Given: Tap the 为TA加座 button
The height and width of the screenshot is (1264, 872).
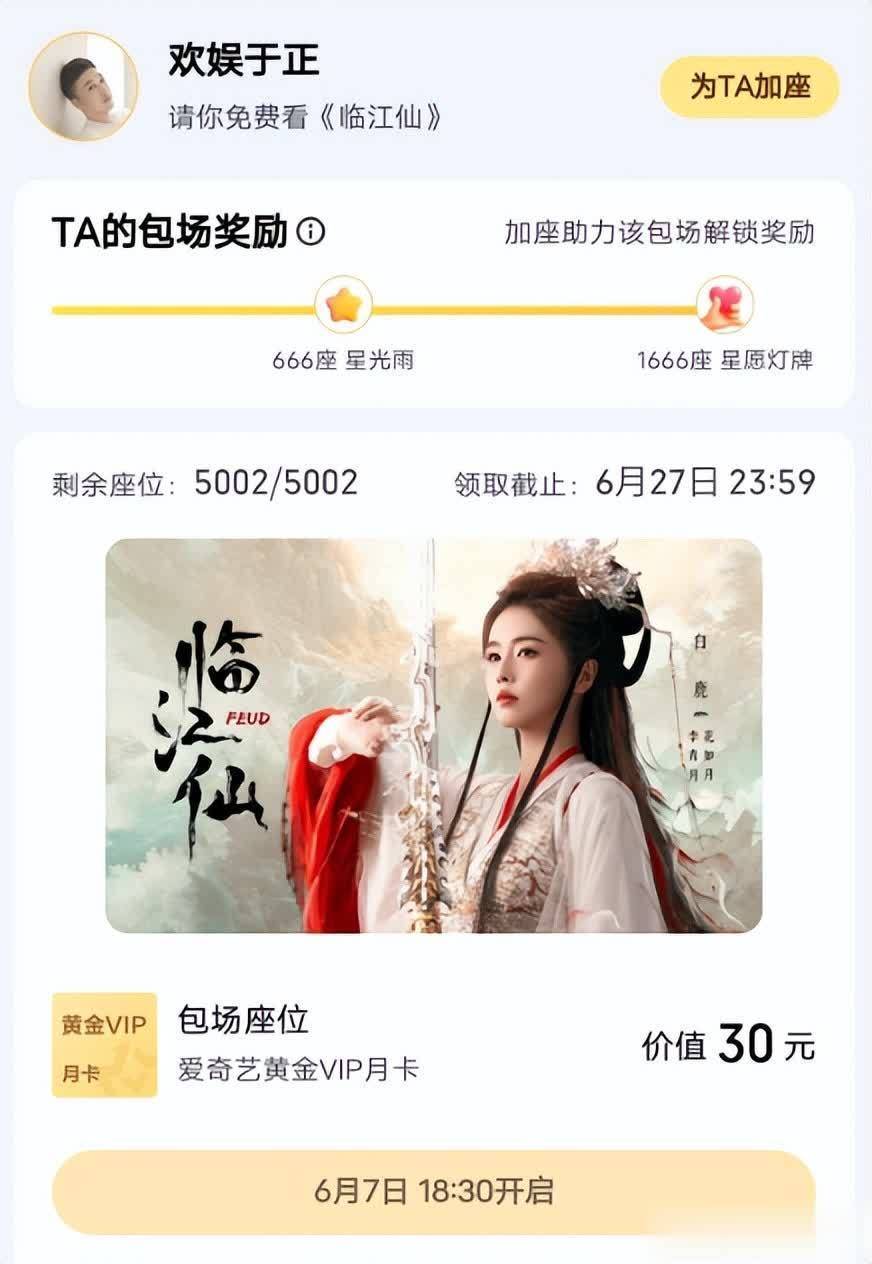Looking at the screenshot, I should point(749,87).
